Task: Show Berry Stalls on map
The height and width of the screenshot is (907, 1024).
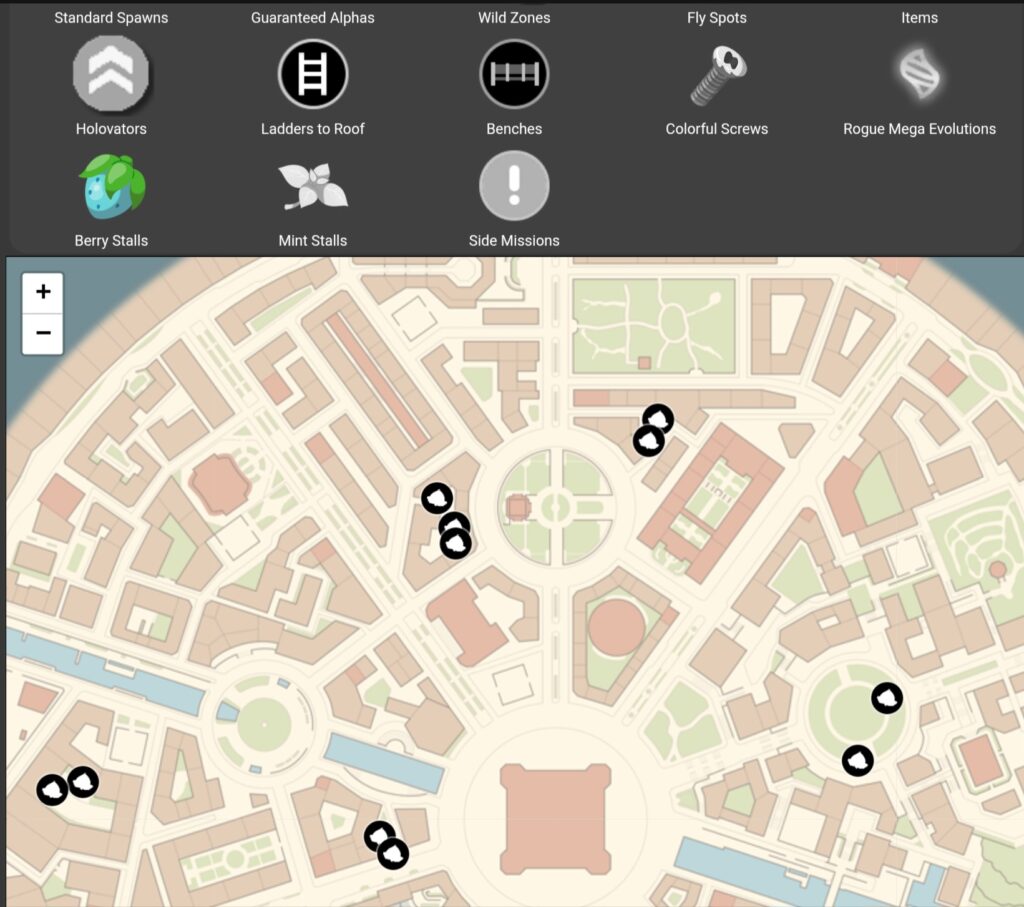Action: point(111,187)
